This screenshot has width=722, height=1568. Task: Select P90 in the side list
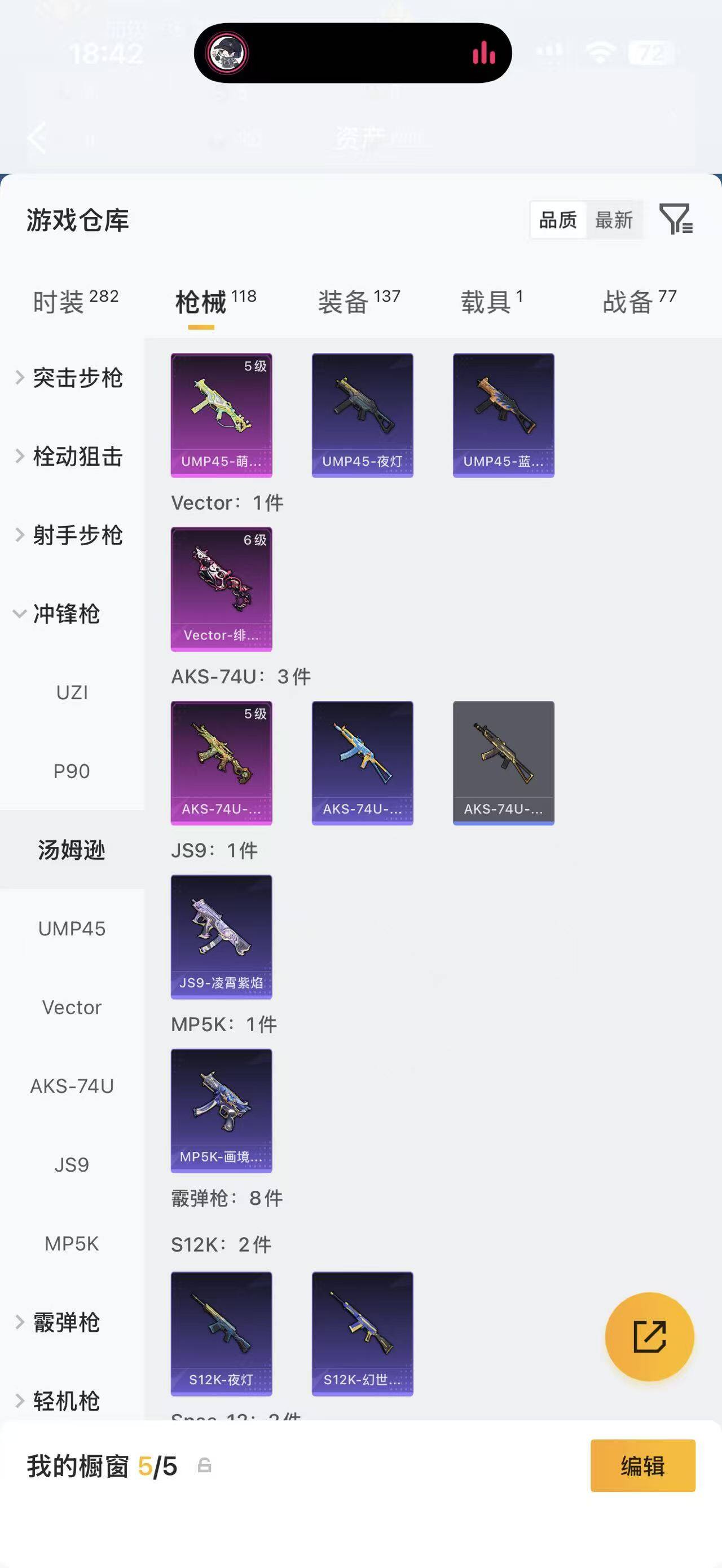click(x=72, y=771)
